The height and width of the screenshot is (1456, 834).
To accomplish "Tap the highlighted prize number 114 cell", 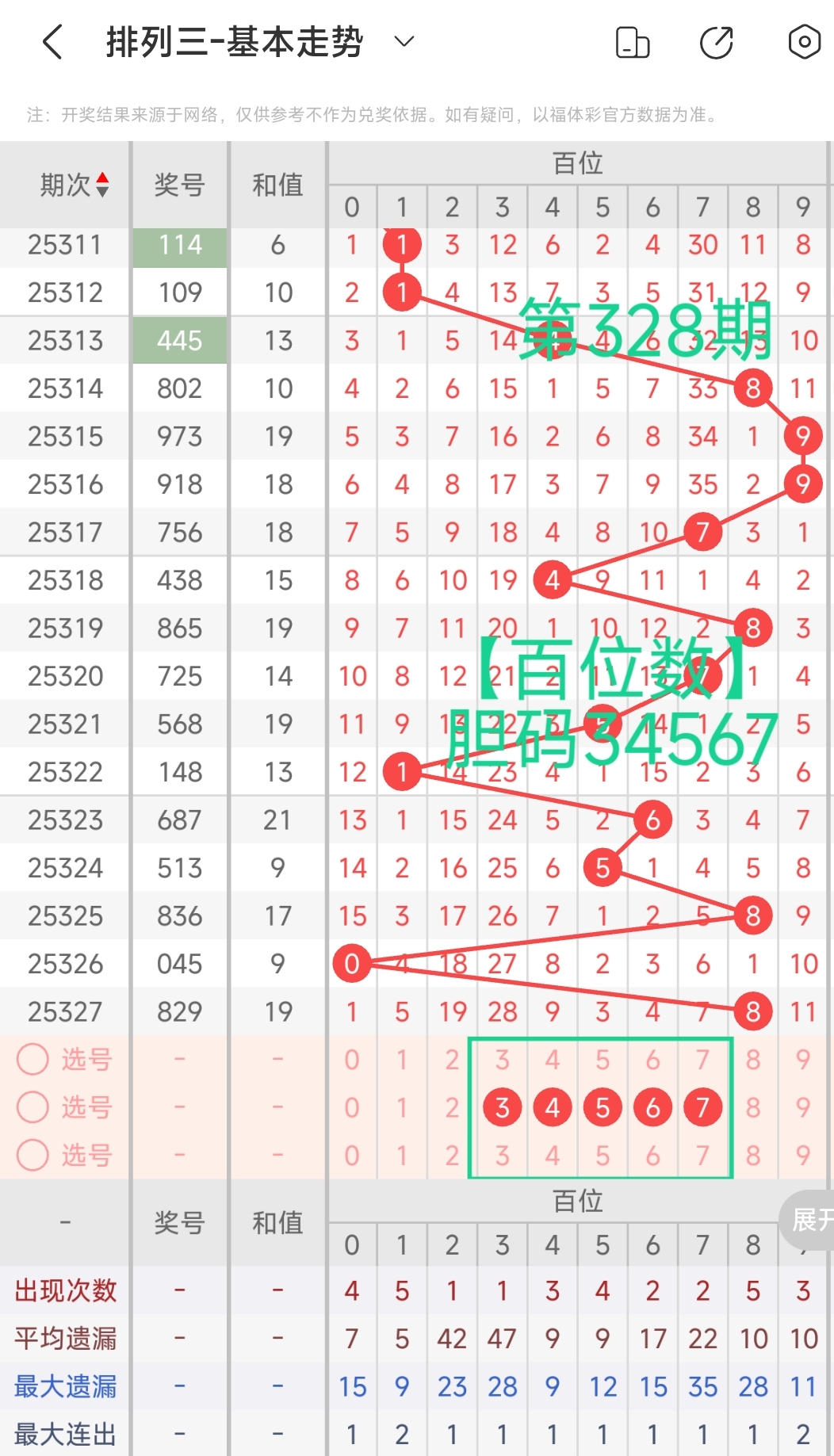I will tap(180, 245).
